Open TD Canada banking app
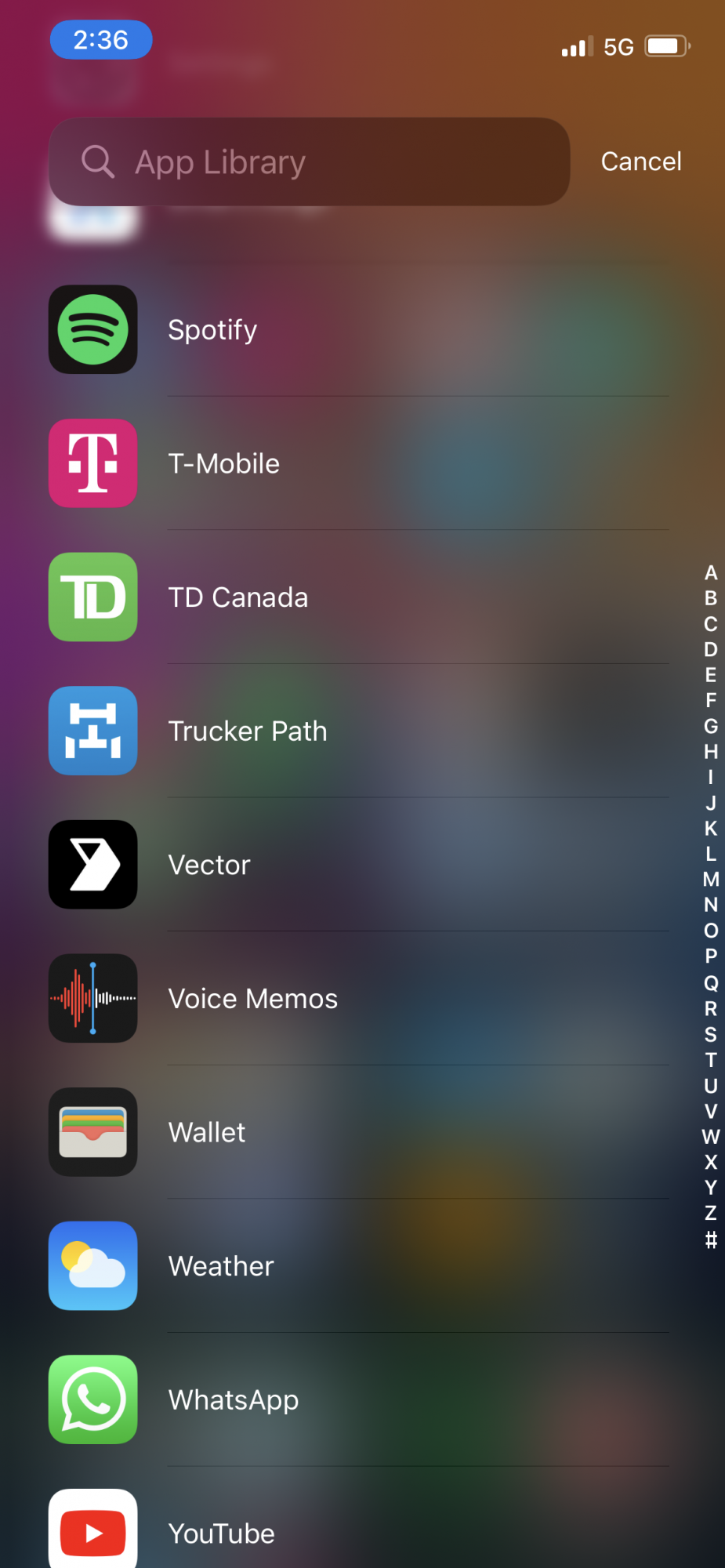 point(359,597)
